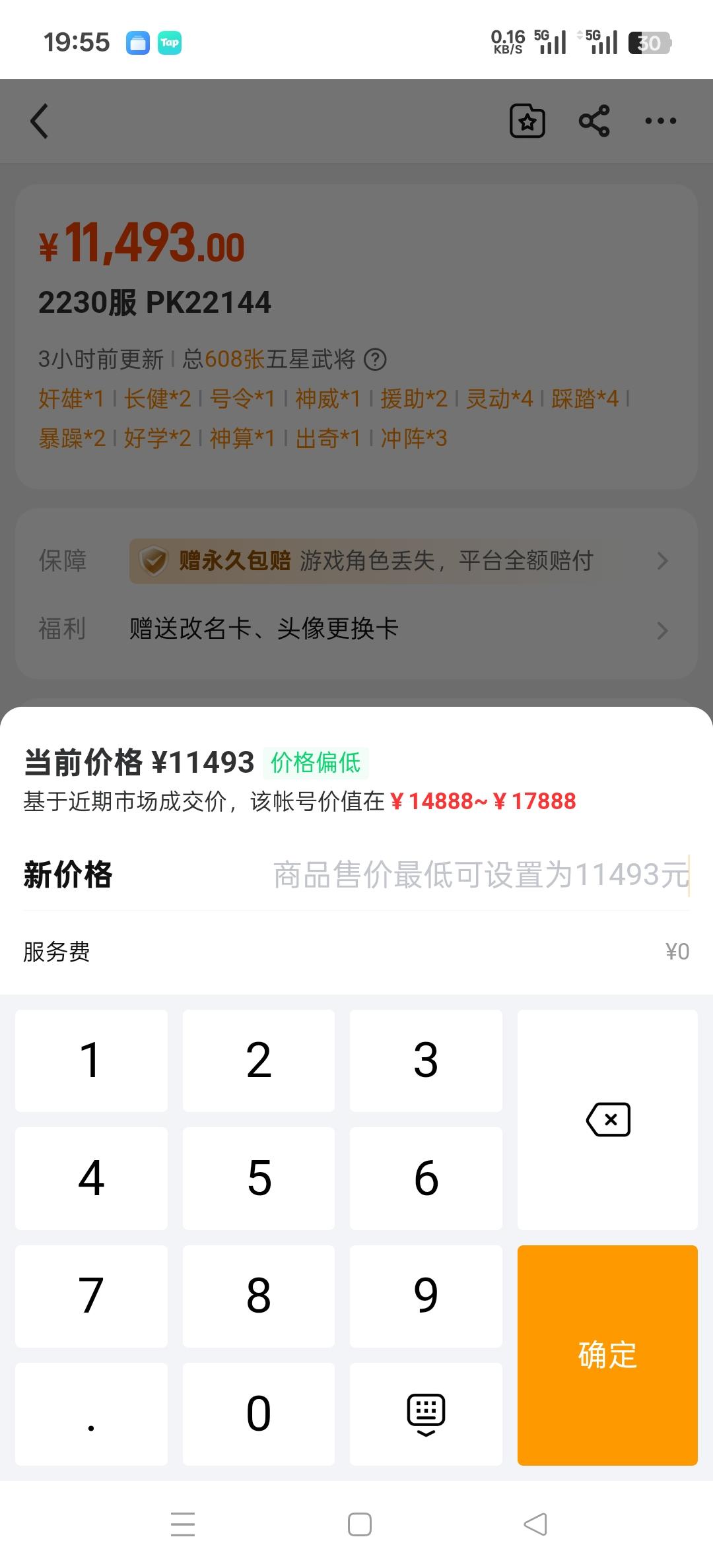Tap the share icon in the top bar
Screen dimensions: 713x1568
coord(594,121)
